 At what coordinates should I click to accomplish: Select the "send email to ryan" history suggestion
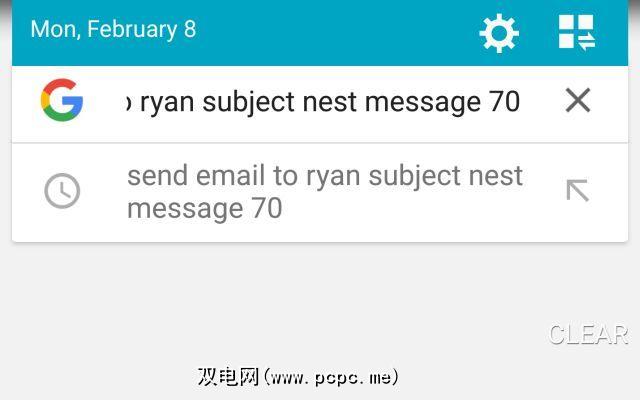325,192
